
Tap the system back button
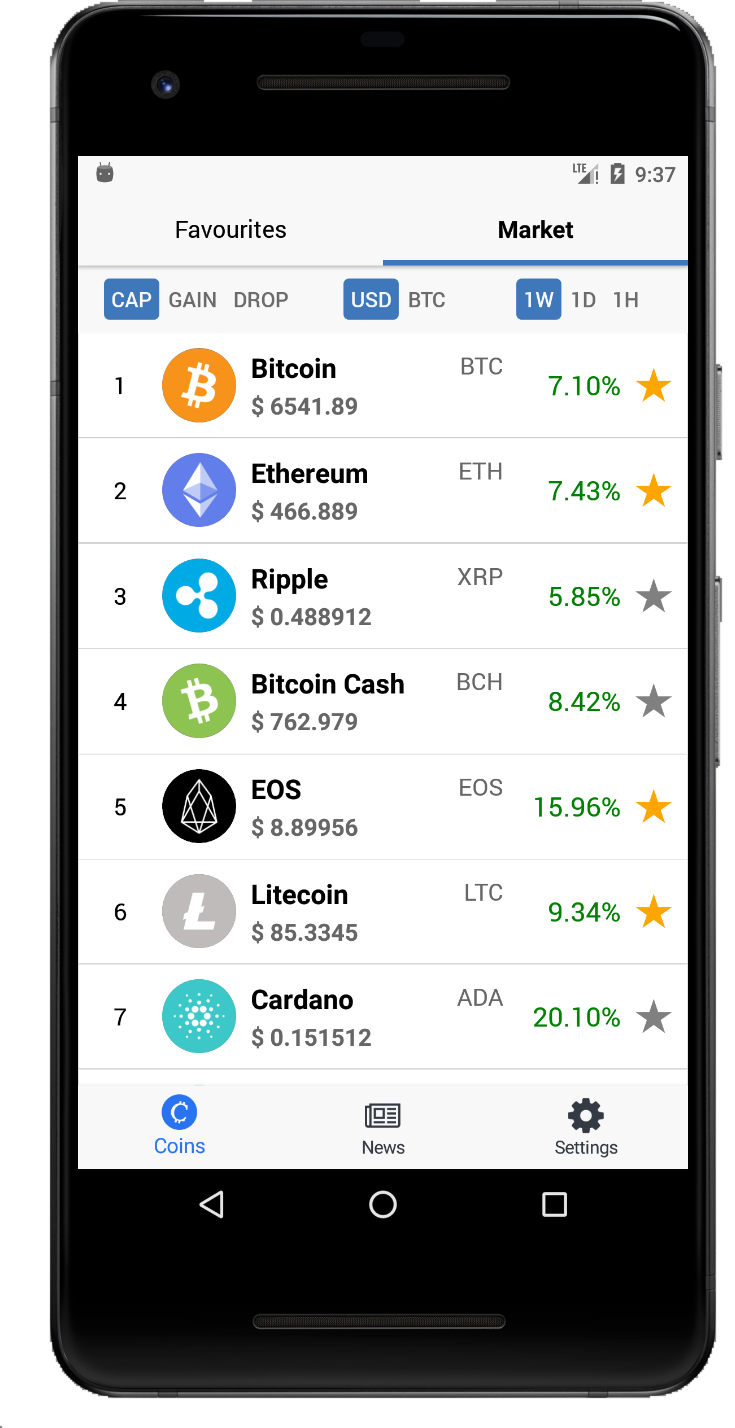(x=211, y=1204)
